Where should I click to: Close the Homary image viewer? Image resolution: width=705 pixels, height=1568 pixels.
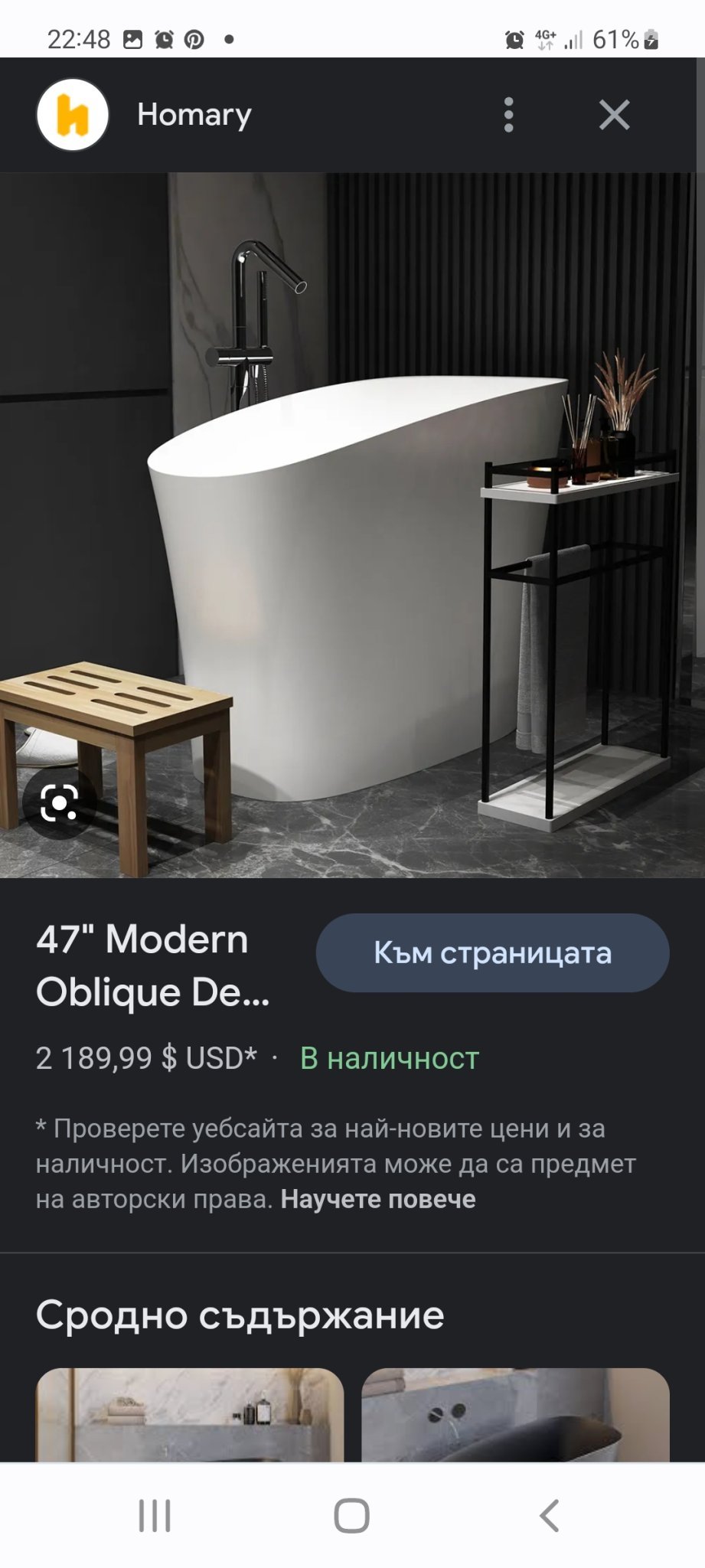pos(614,115)
